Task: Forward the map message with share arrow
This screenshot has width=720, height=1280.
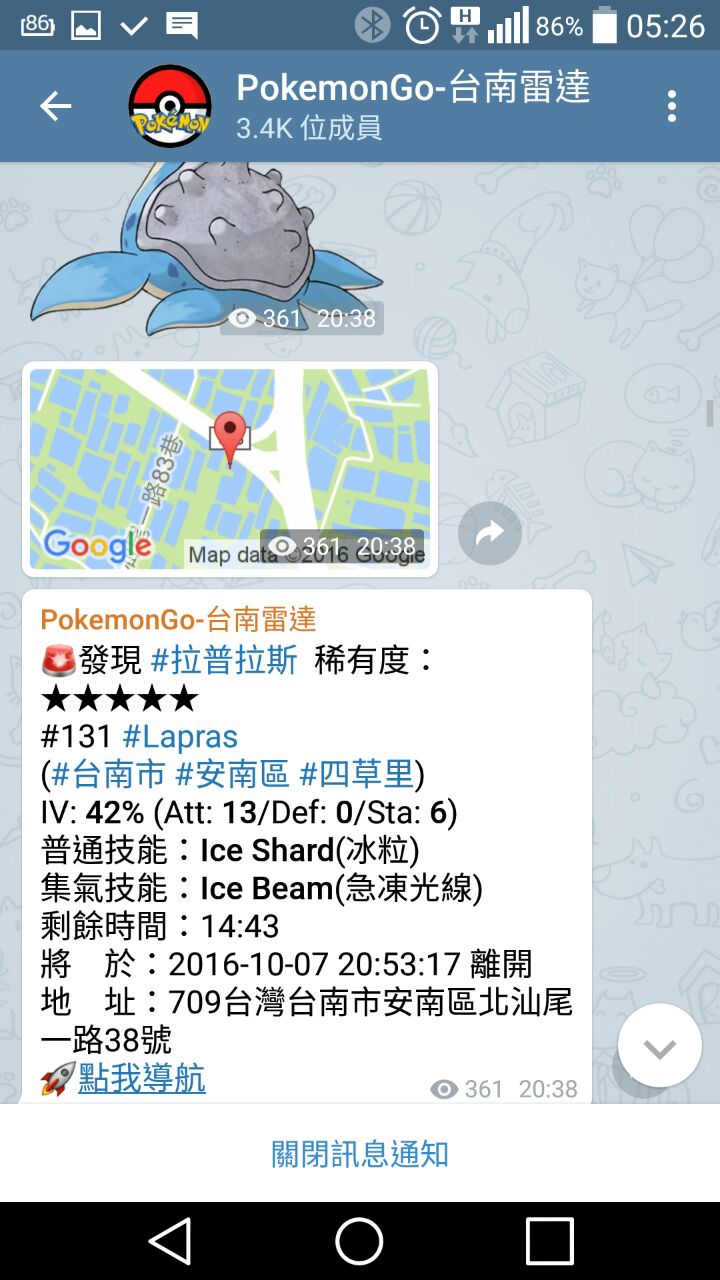Action: click(490, 534)
